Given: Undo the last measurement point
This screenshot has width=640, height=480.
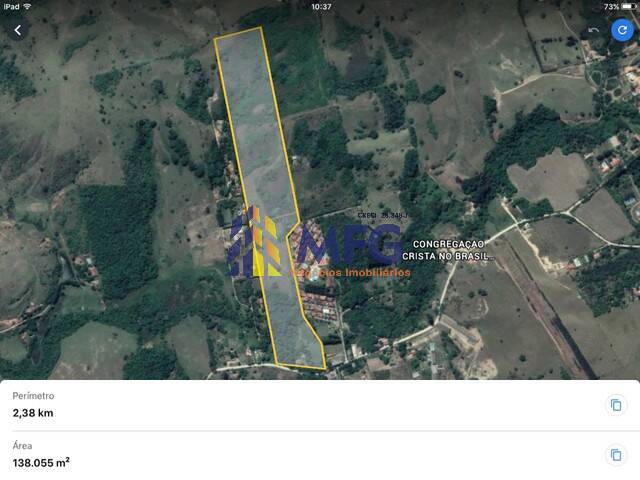Looking at the screenshot, I should (x=593, y=30).
